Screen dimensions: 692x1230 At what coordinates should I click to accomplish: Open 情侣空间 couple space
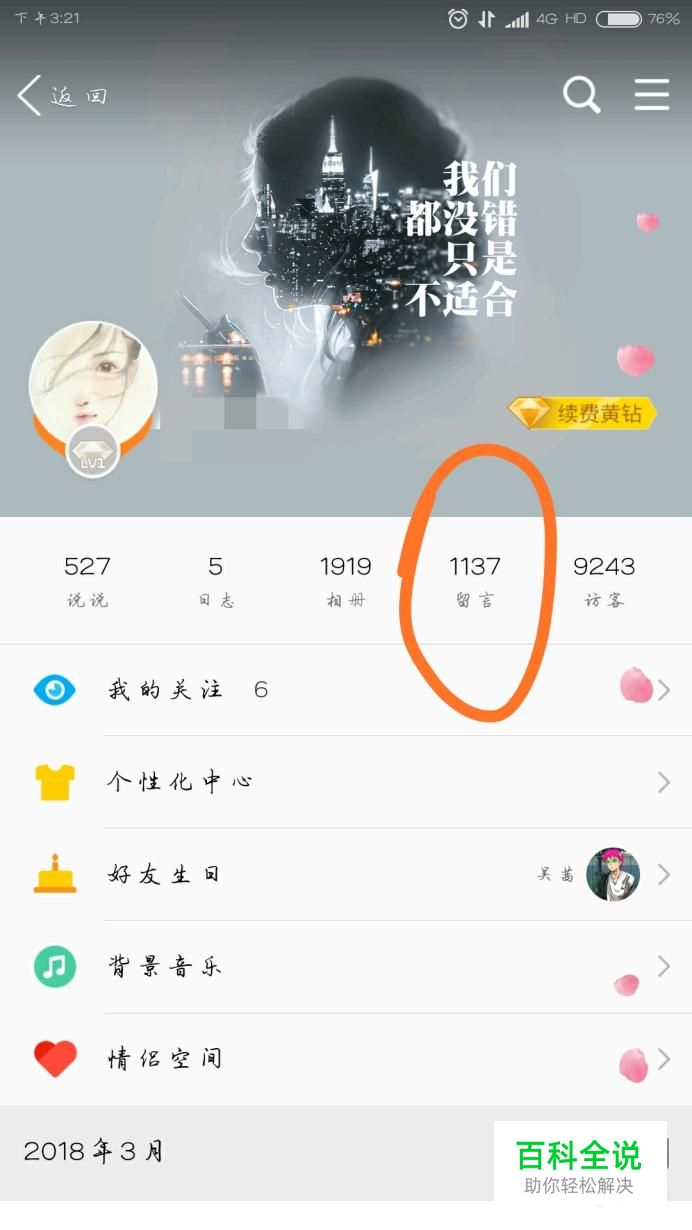[346, 1059]
